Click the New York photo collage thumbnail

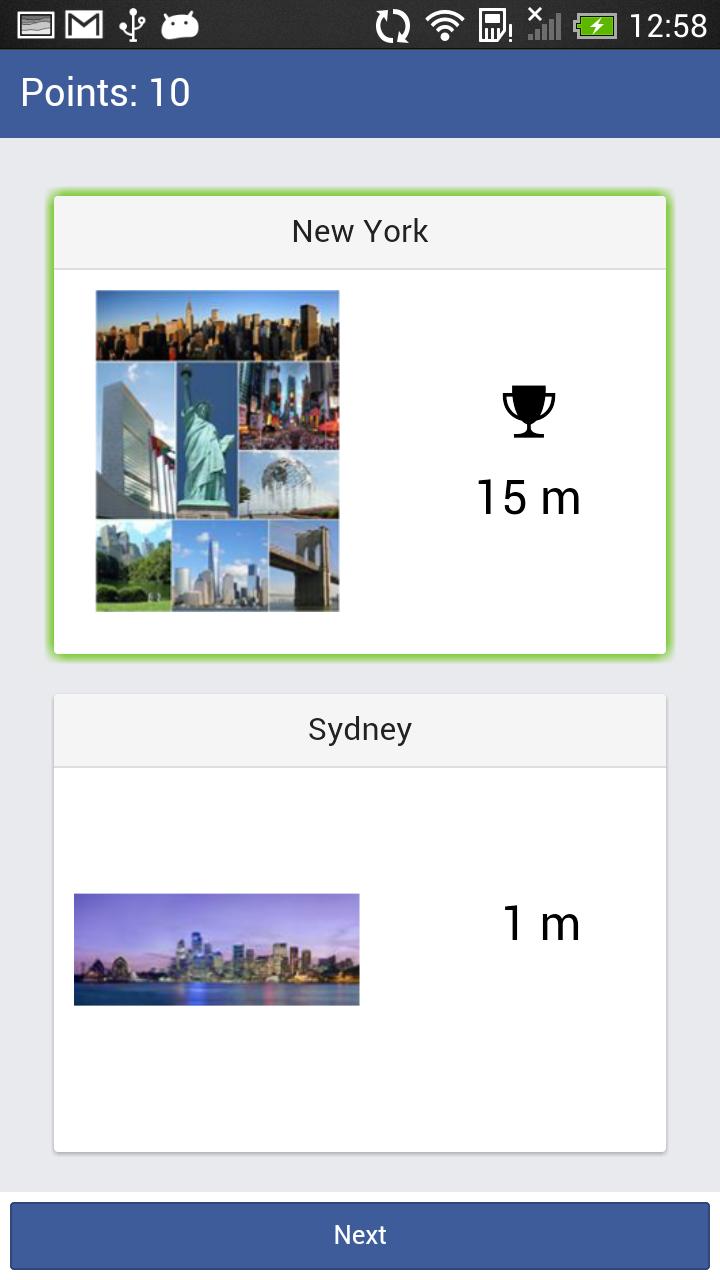[x=217, y=449]
